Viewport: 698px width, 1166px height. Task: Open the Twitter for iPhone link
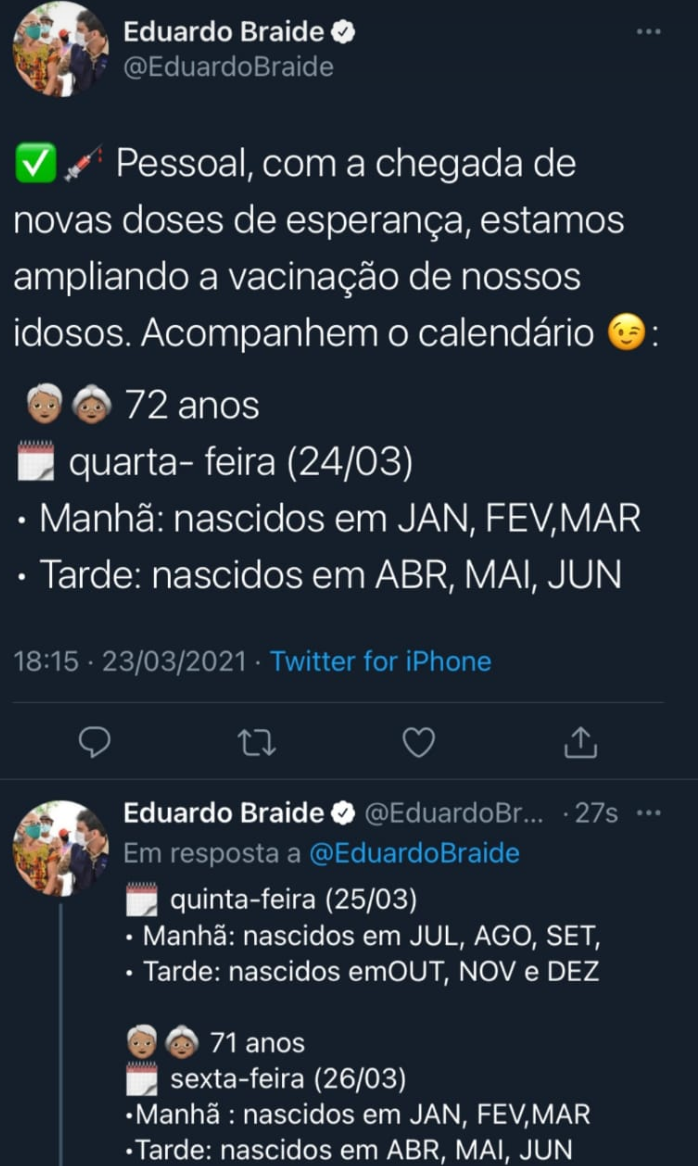click(380, 661)
